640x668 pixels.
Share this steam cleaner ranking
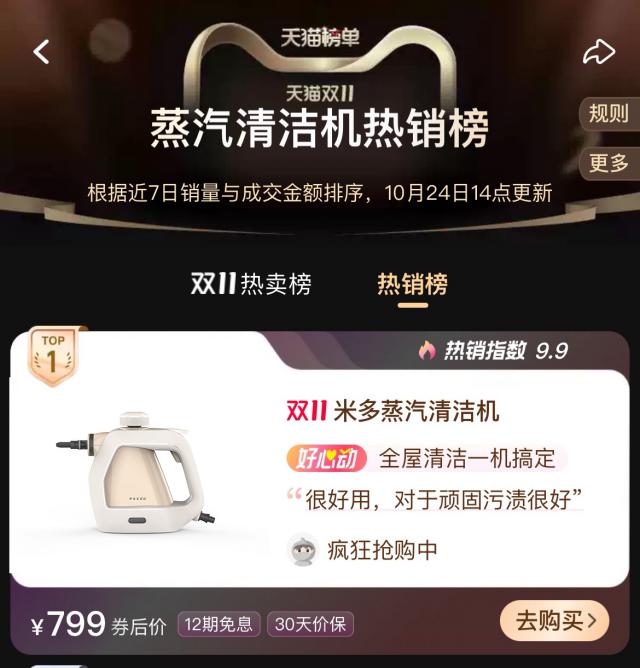pos(598,52)
